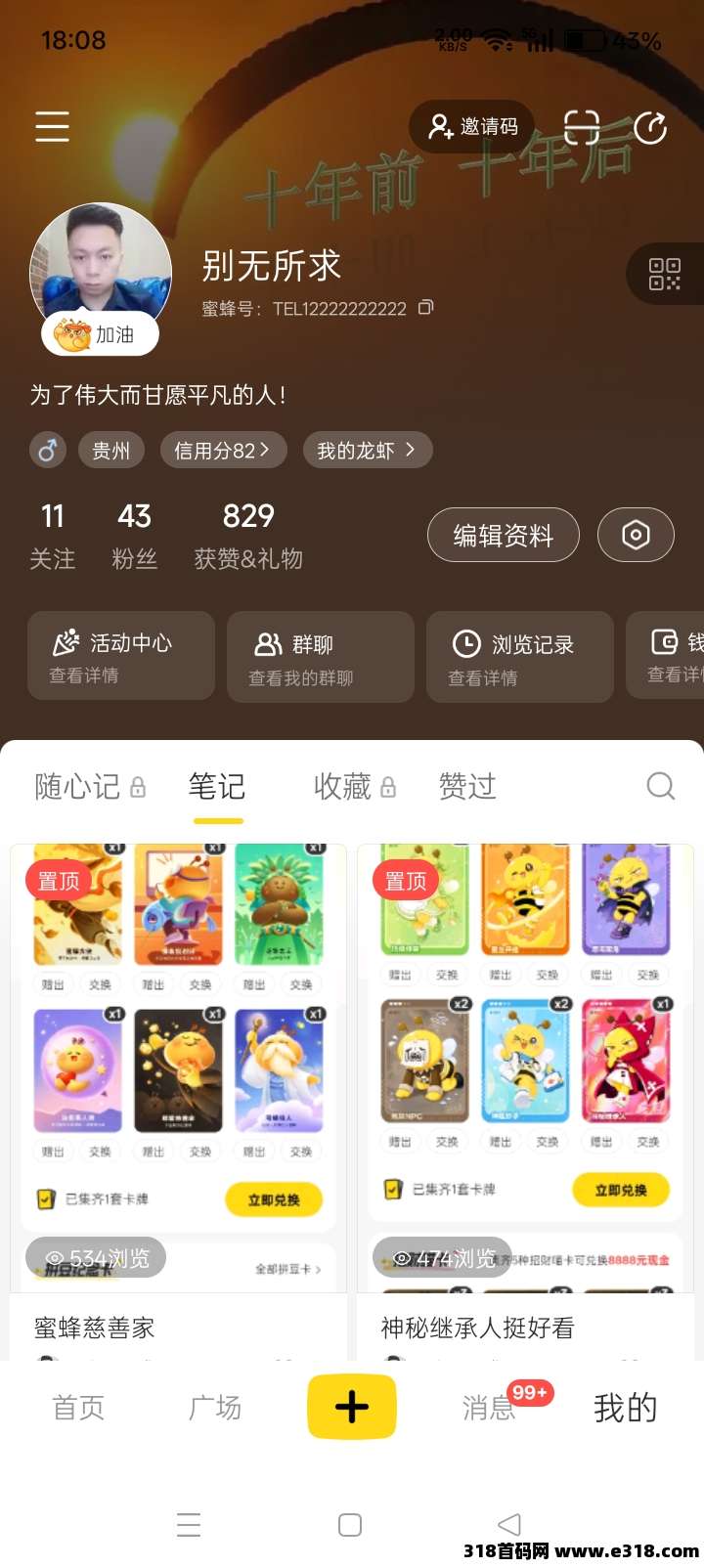Tap the 邀请码 invitation code button
The image size is (704, 1568).
click(x=471, y=126)
